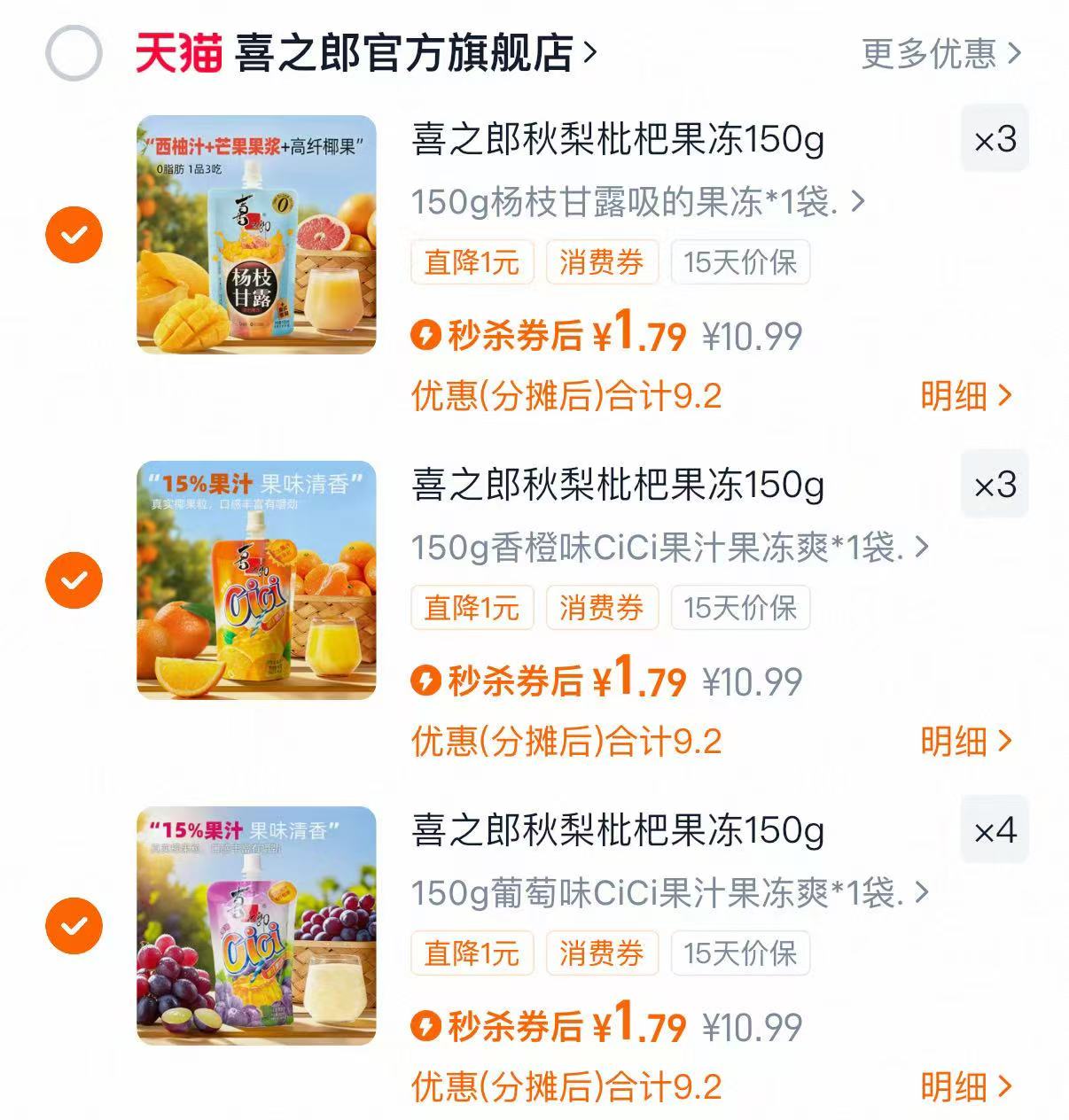Deselect the 香橙味CiCi product checkbox

[x=74, y=580]
